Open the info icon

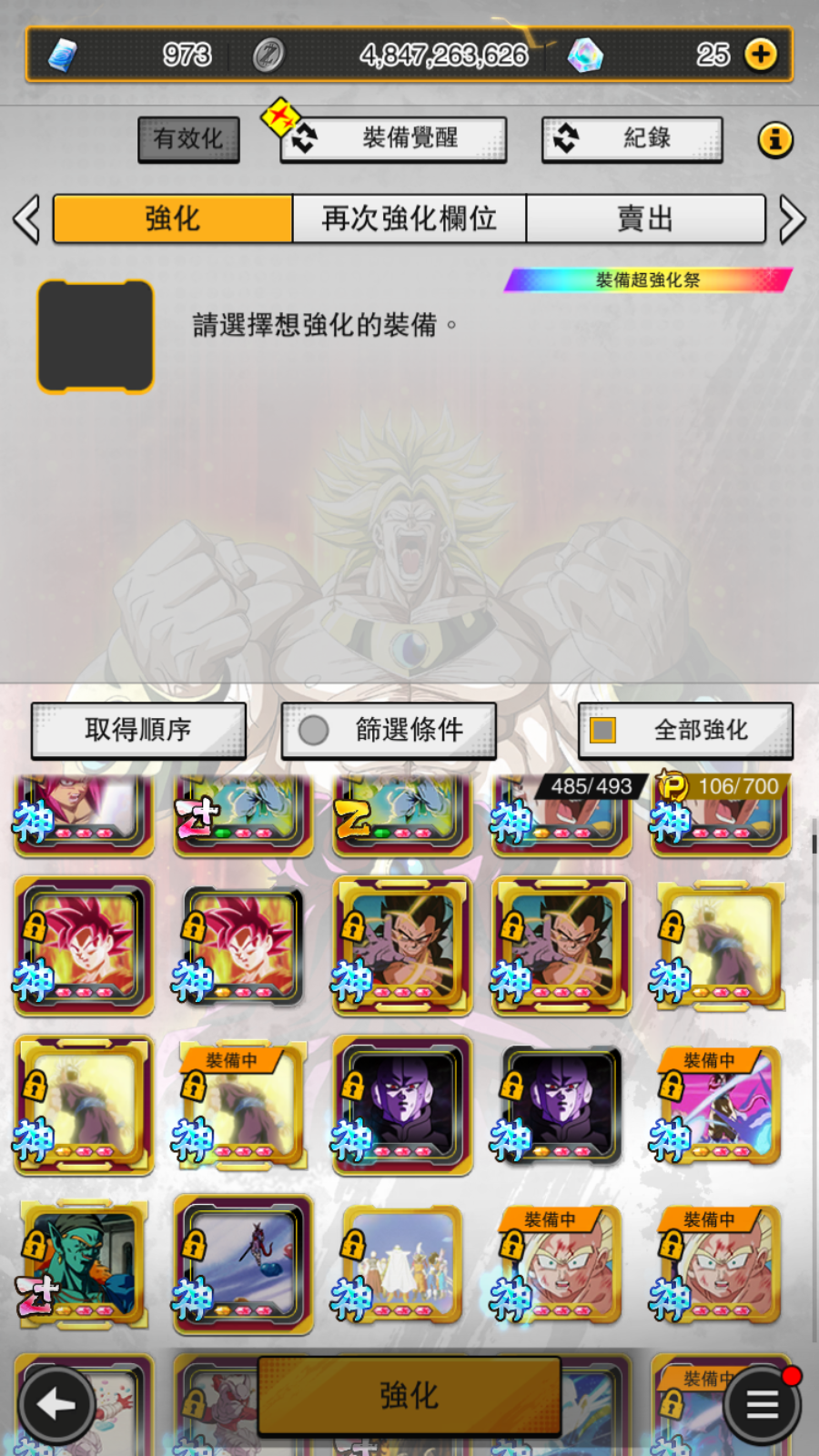(x=774, y=140)
